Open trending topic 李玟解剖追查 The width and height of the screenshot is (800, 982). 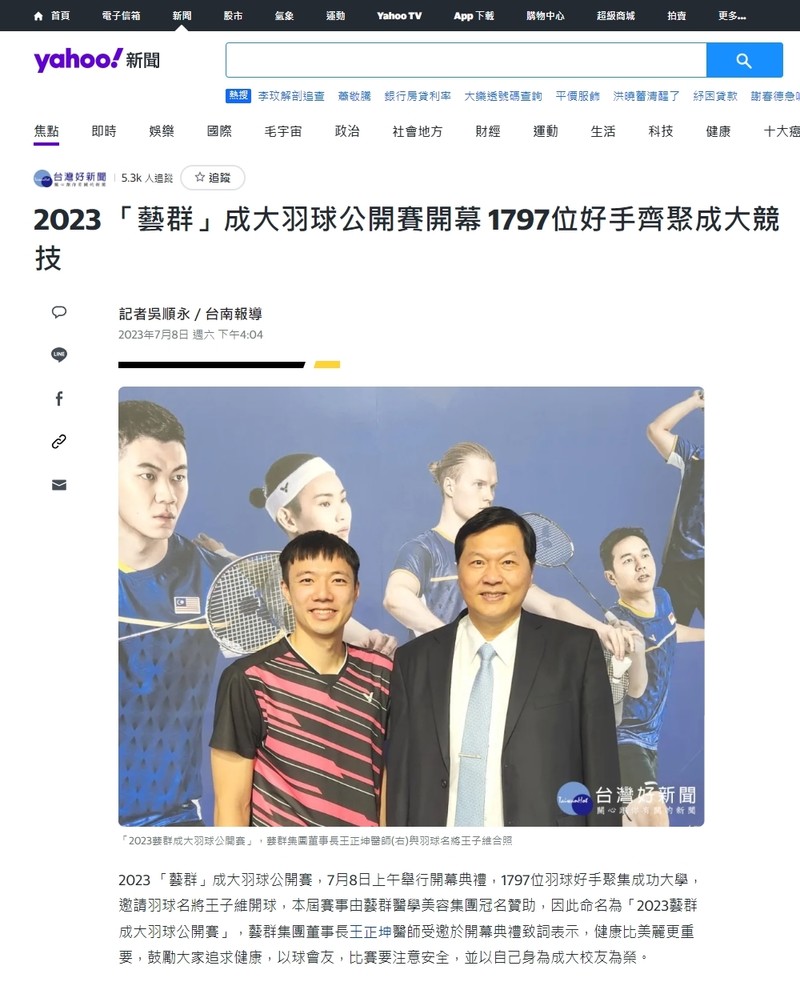tap(291, 96)
